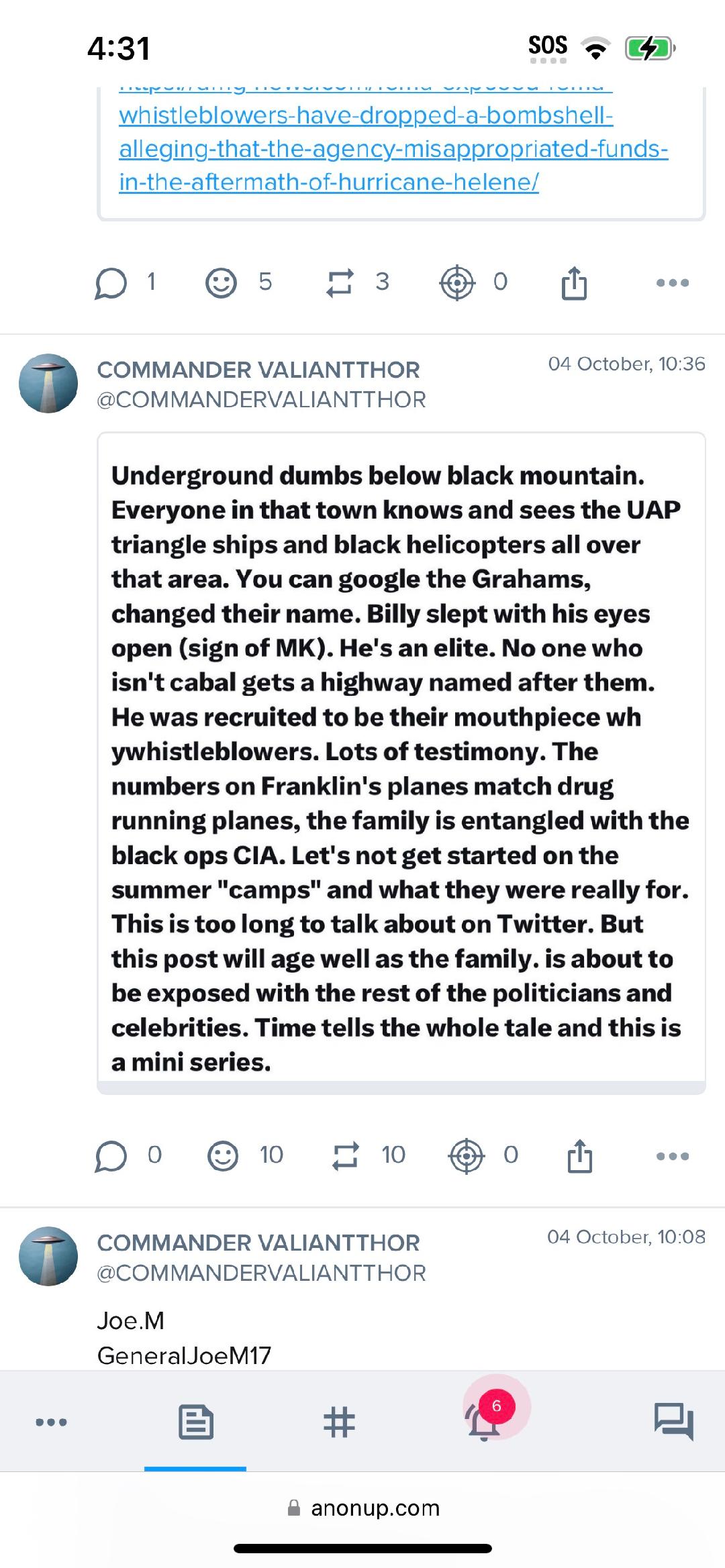React with emoji to the FEMA link post
The image size is (725, 1568).
(x=221, y=282)
